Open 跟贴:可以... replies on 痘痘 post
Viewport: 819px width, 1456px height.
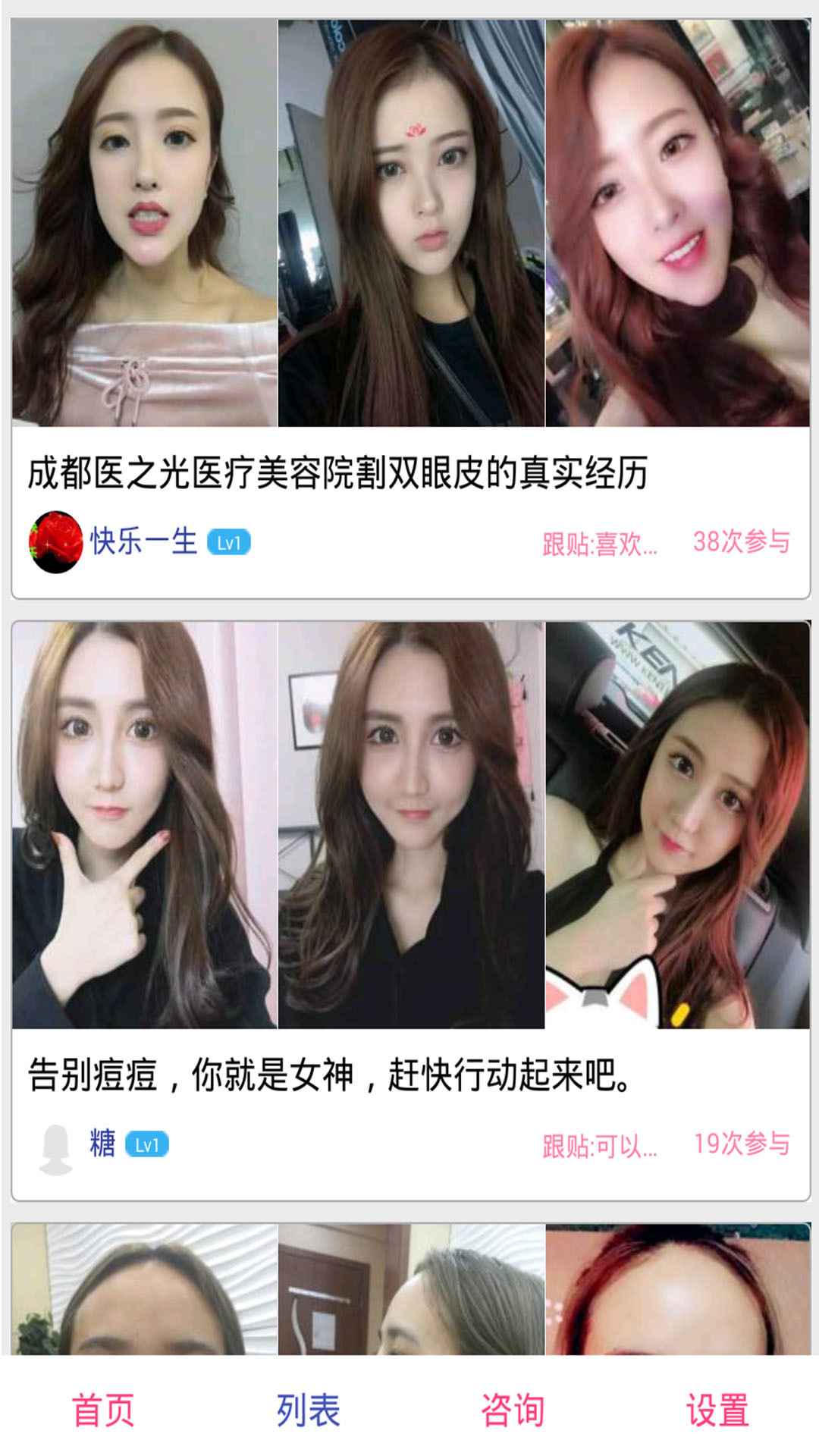(x=599, y=1146)
